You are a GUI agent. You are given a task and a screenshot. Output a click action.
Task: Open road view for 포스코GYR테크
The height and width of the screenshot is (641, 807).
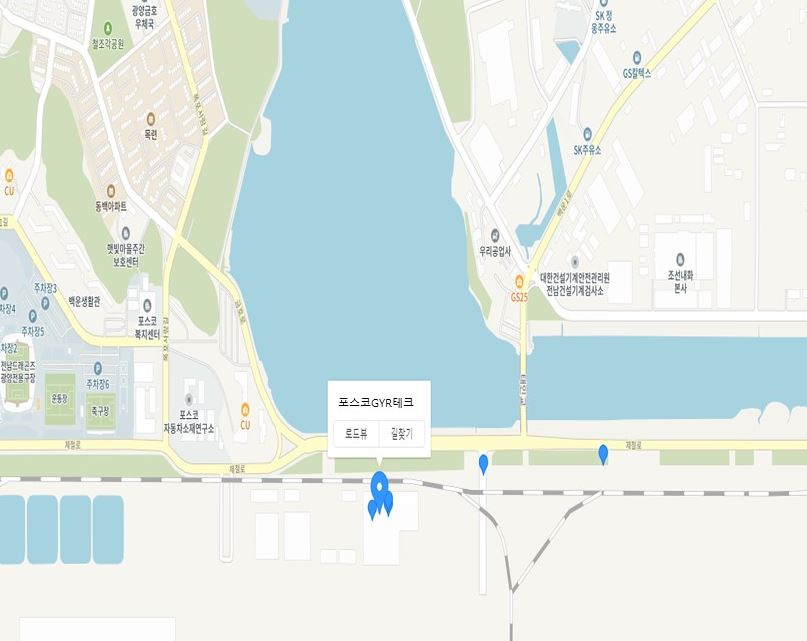356,434
